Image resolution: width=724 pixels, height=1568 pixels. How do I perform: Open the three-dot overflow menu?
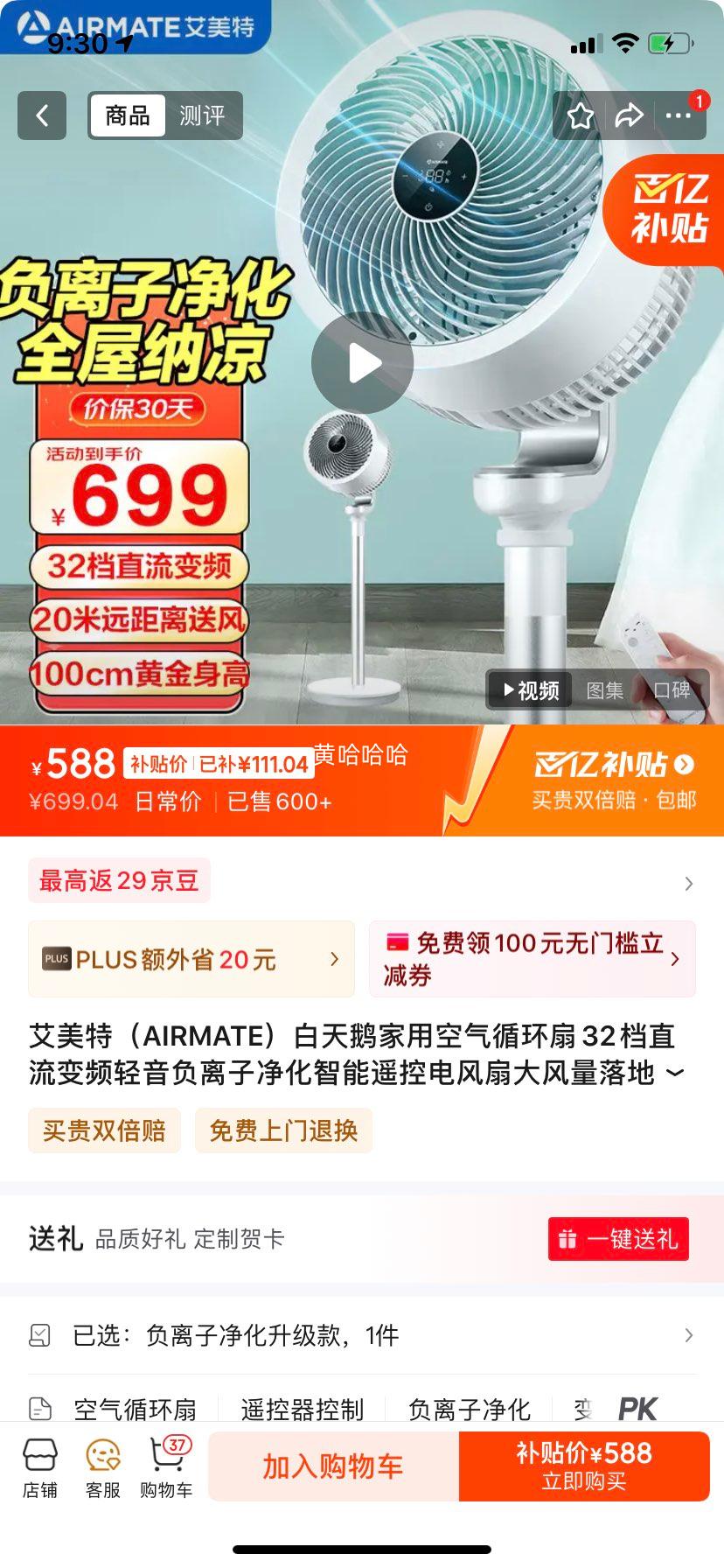[x=679, y=115]
